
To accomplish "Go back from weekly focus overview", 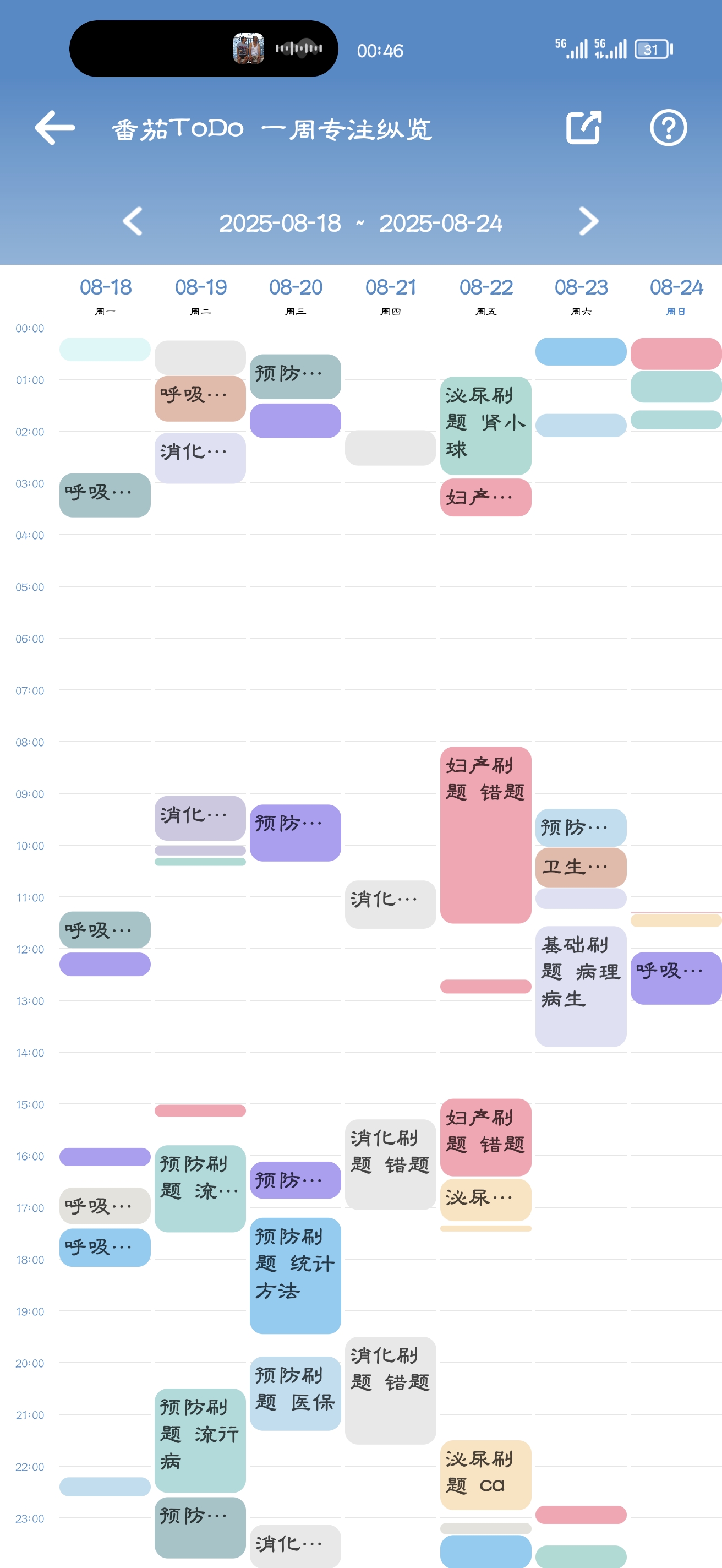I will (54, 128).
